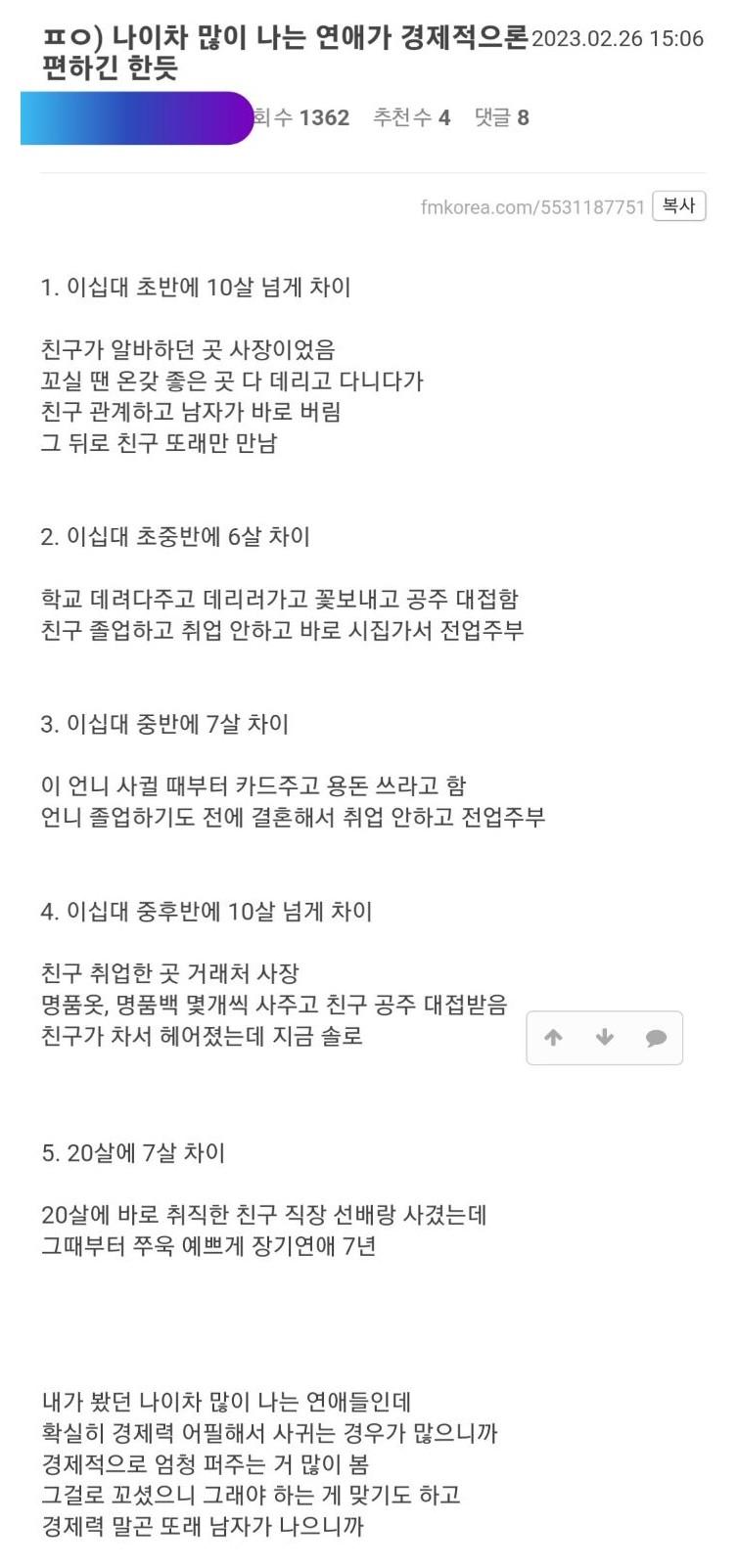The height and width of the screenshot is (1568, 738).
Task: Jump to top with the up arrow
Action: [553, 1038]
